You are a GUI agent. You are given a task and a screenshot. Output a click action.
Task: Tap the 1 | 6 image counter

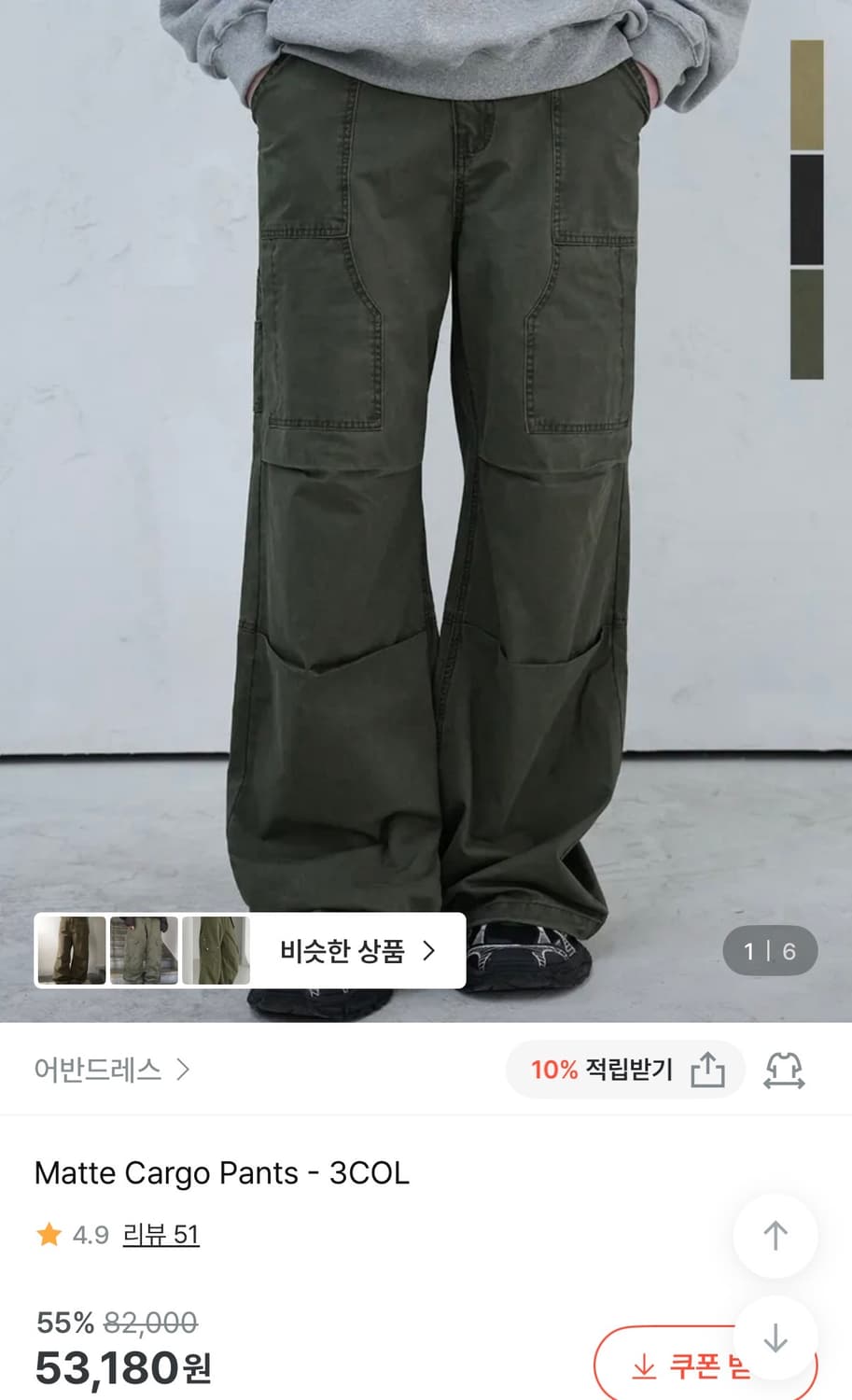[770, 950]
